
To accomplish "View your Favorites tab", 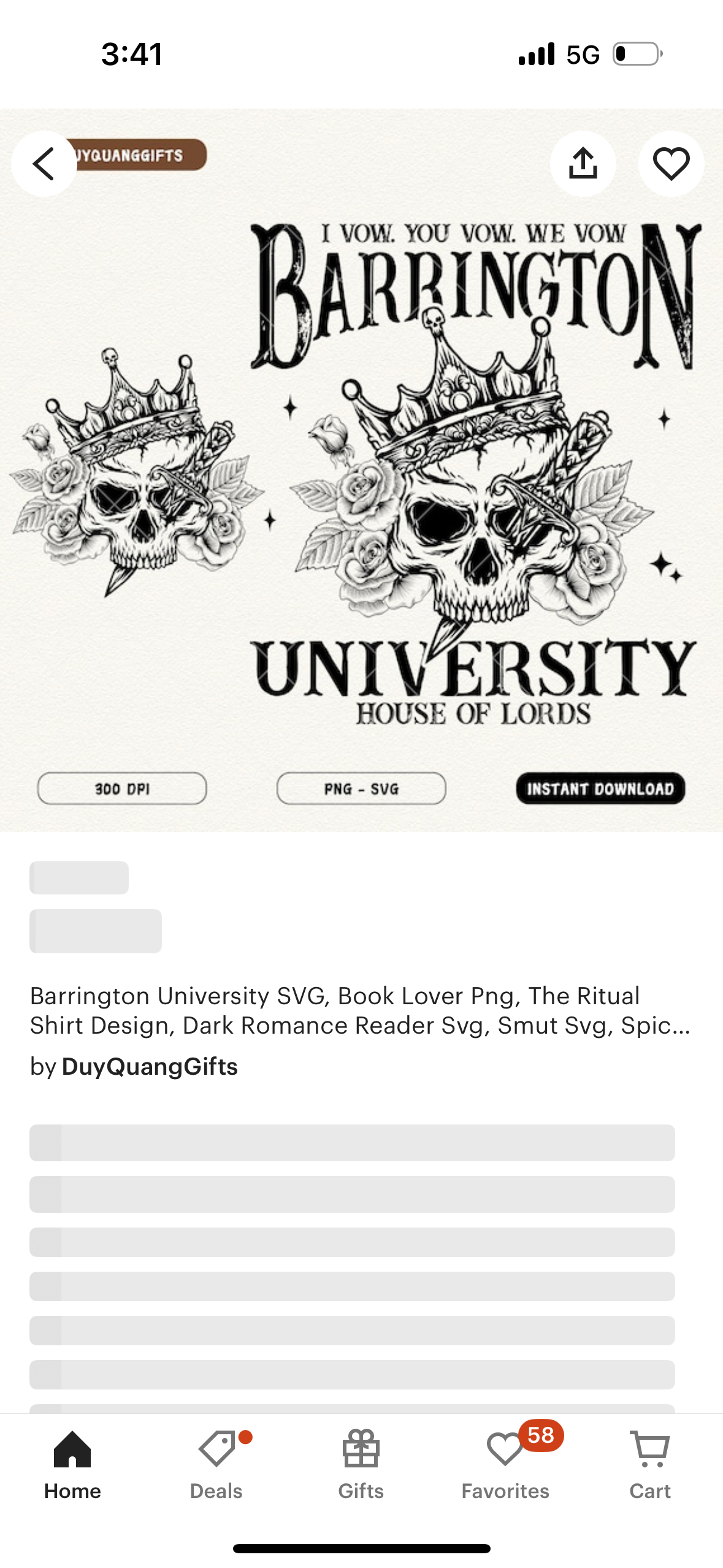I will coord(505,1464).
